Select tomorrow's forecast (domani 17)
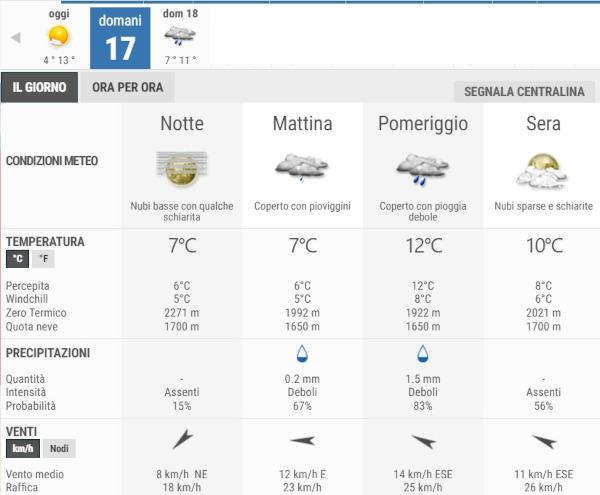The width and height of the screenshot is (600, 495). click(x=120, y=38)
